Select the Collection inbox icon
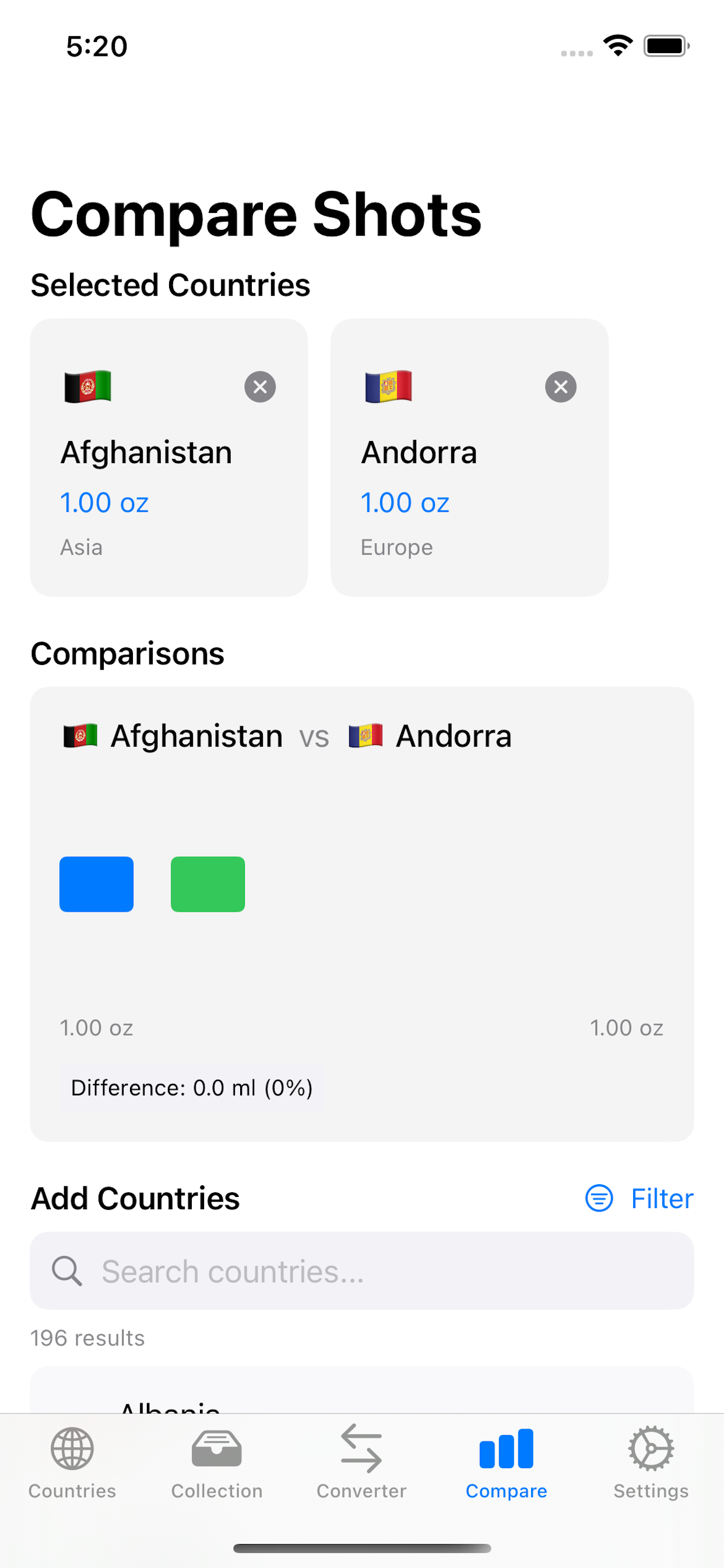The height and width of the screenshot is (1568, 724). tap(217, 1464)
